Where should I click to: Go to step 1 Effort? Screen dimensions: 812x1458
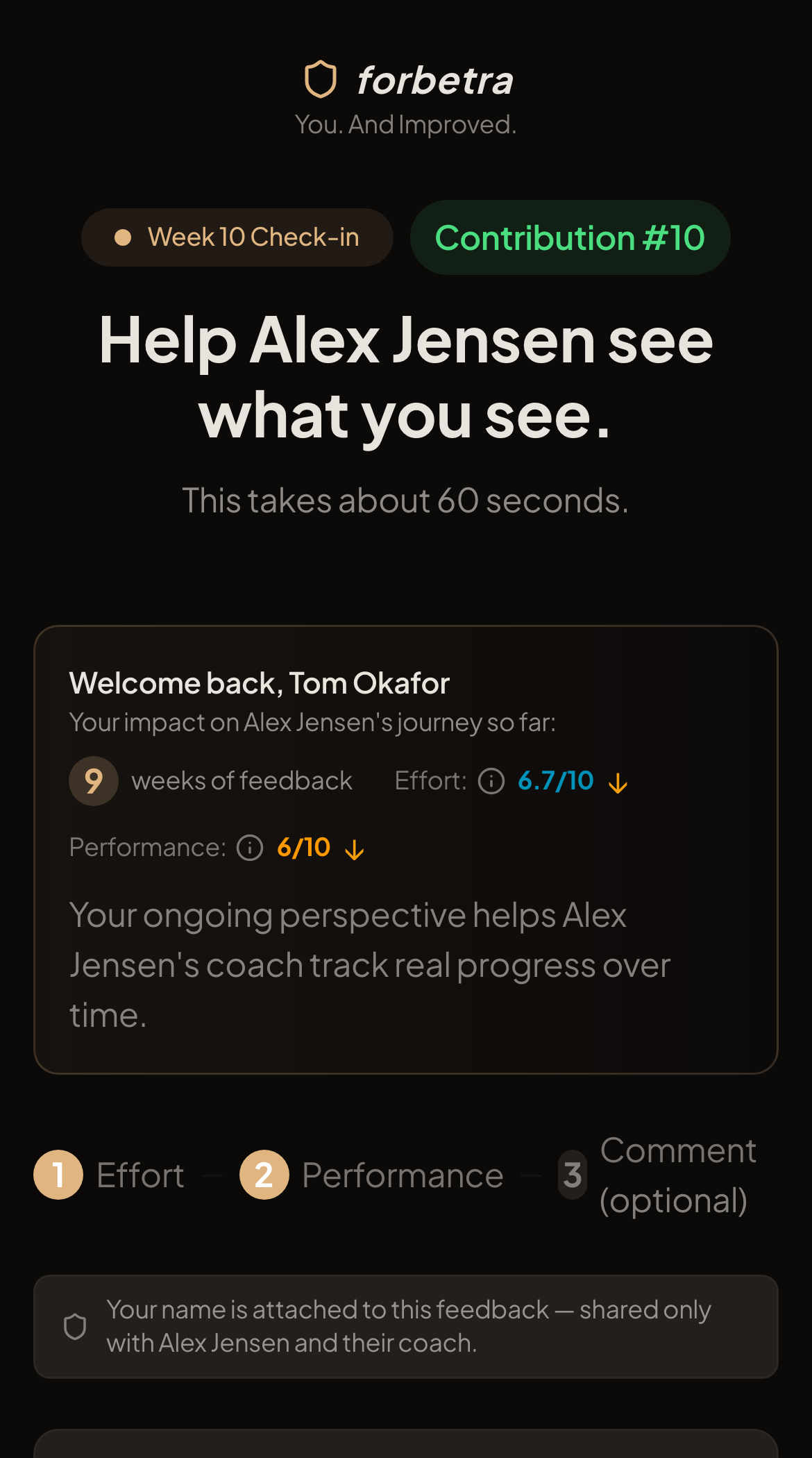coord(109,1175)
